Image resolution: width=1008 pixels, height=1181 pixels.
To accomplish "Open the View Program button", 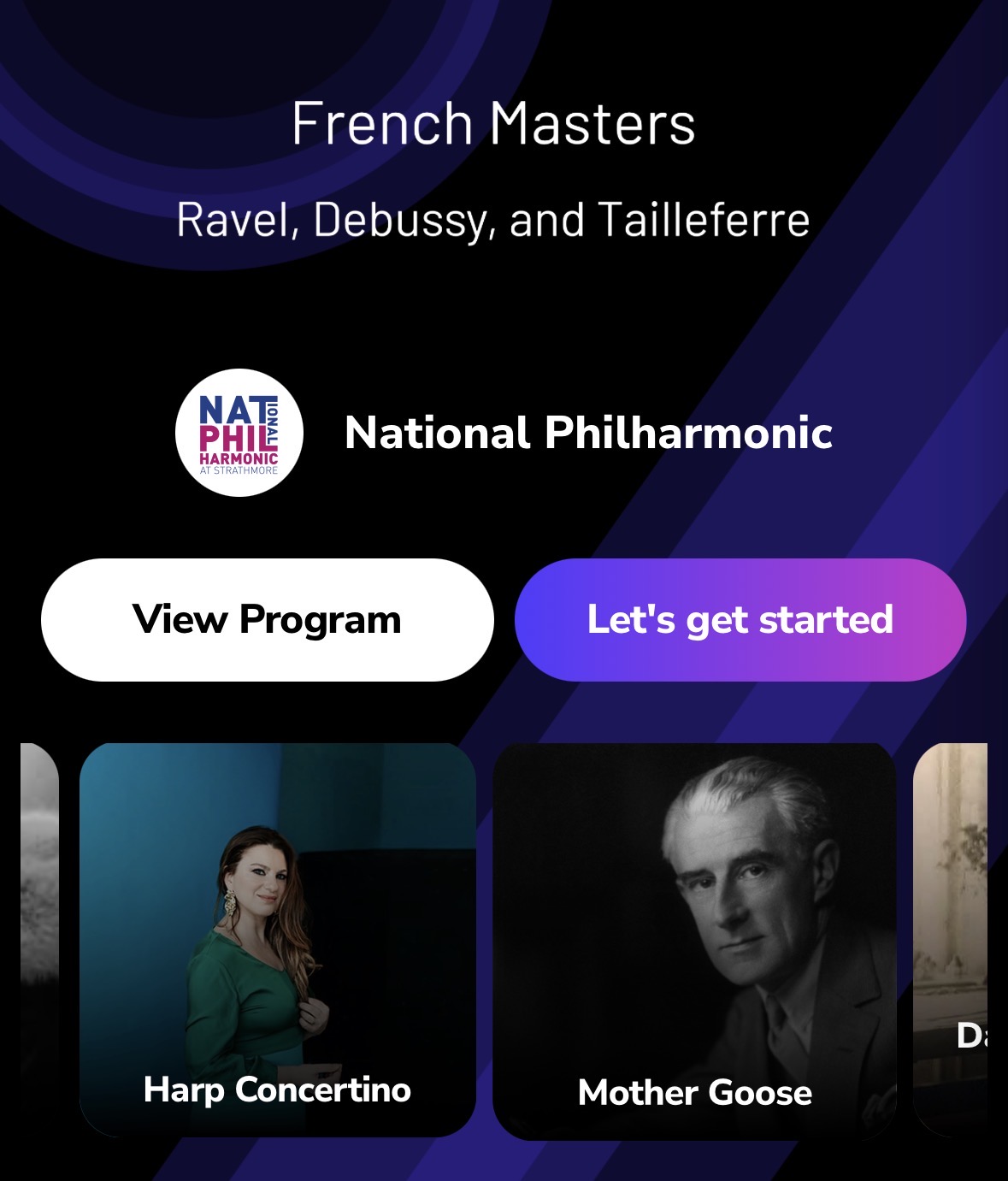I will click(x=267, y=620).
